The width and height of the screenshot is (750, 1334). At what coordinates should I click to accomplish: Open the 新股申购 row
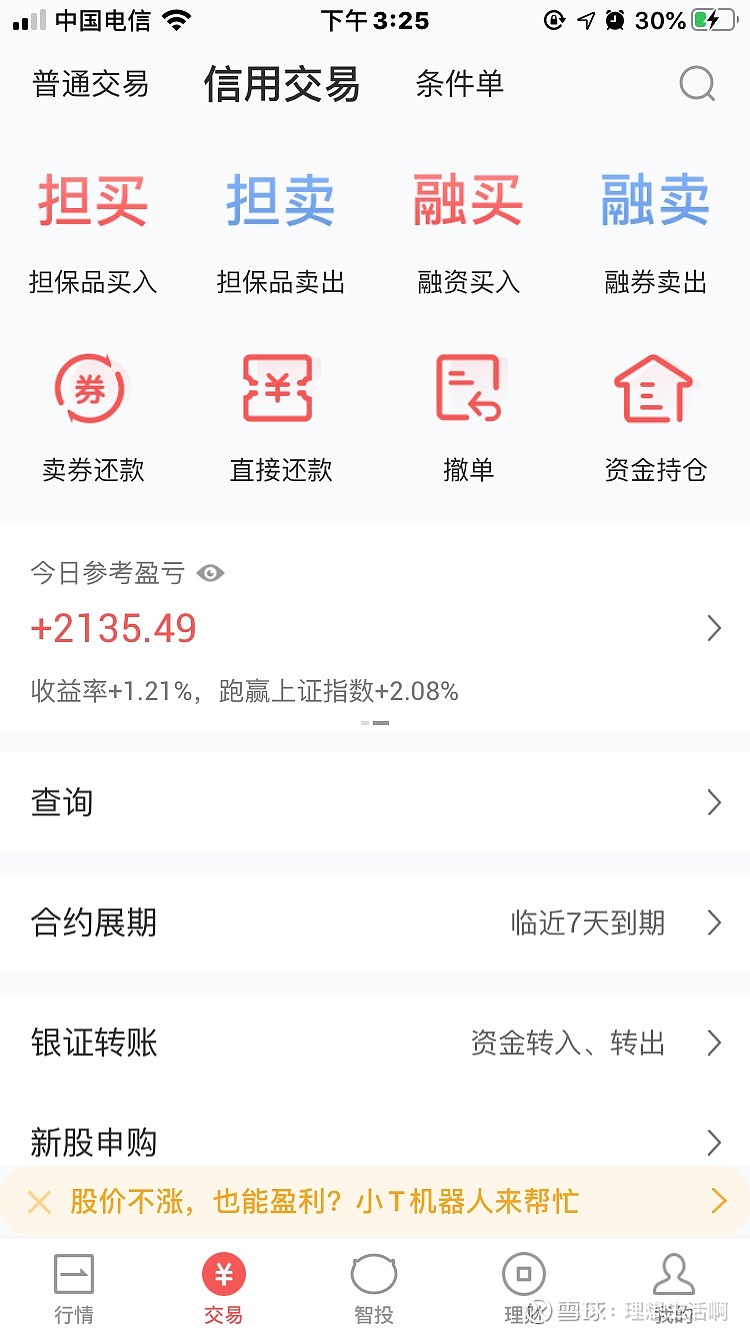coord(375,1142)
